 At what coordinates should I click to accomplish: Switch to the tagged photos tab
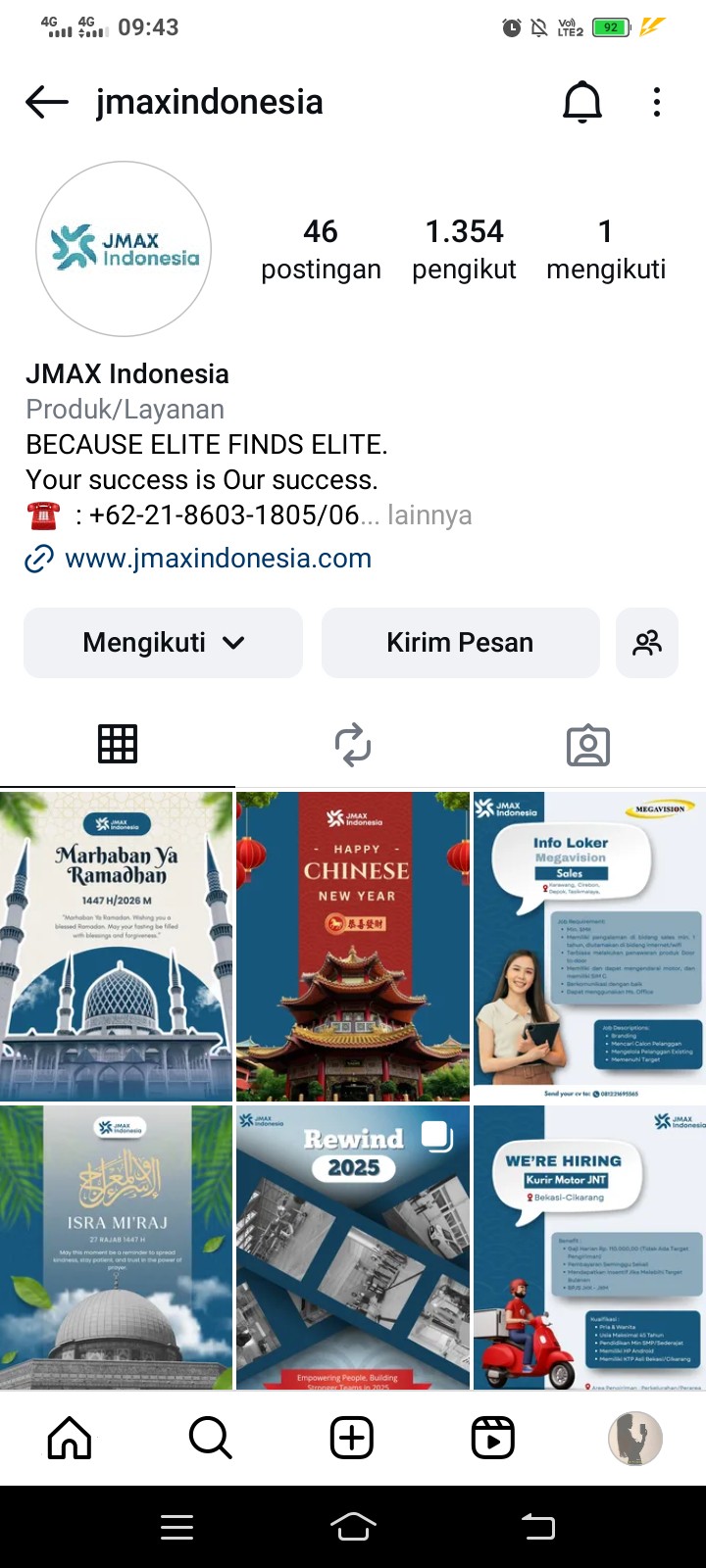point(588,745)
